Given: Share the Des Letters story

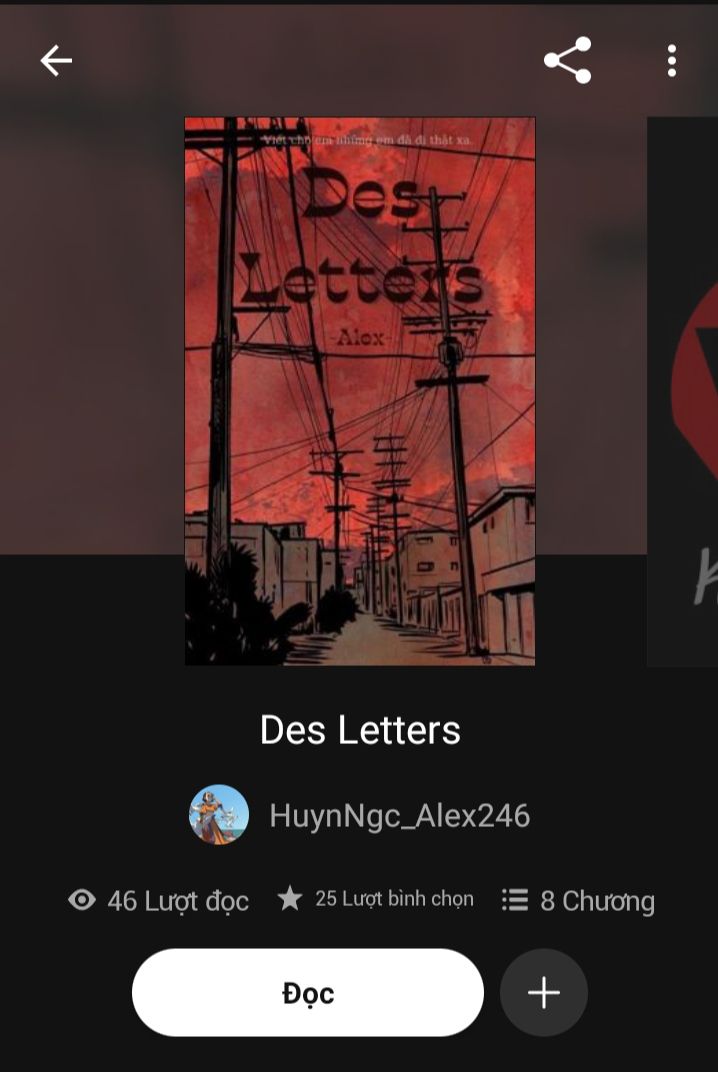Looking at the screenshot, I should click(567, 61).
